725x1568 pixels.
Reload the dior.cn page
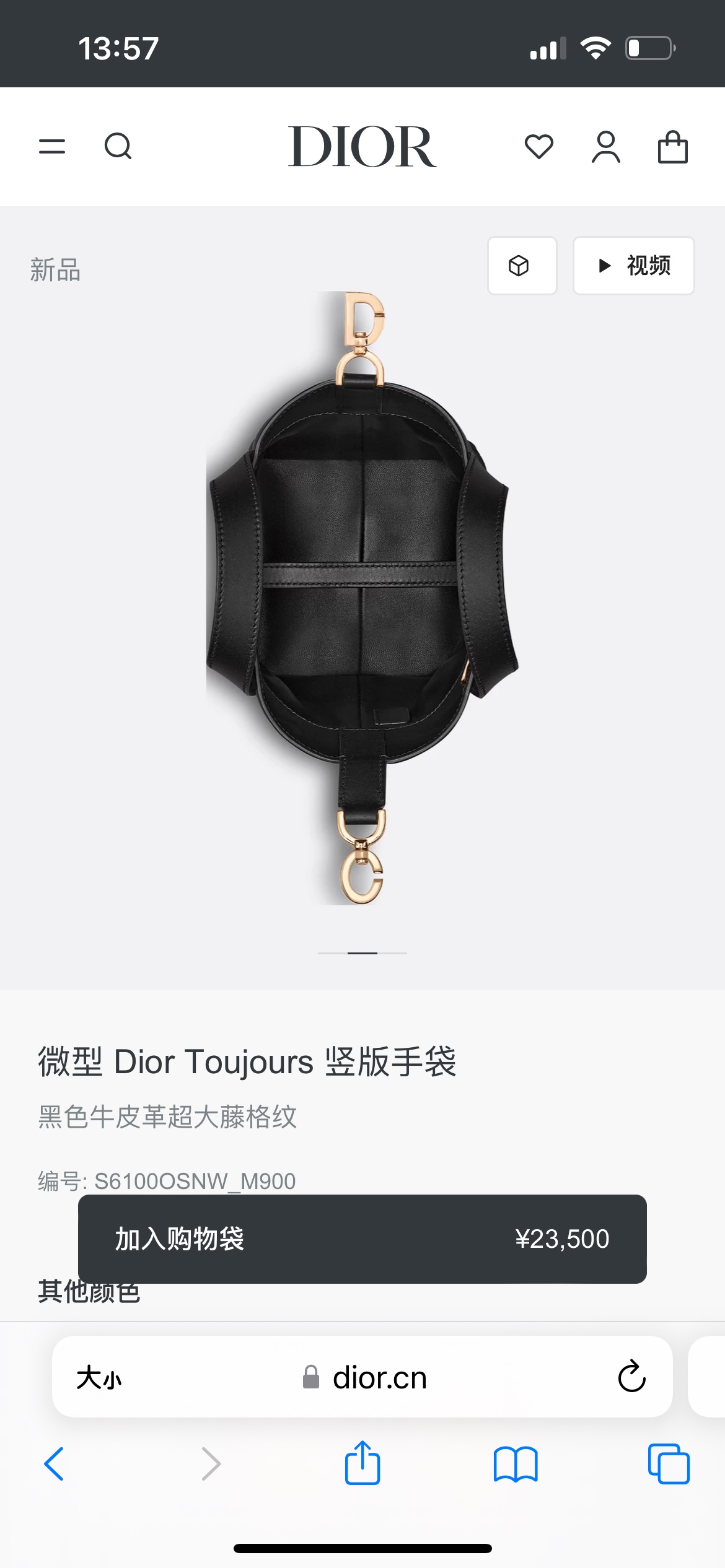(631, 1377)
